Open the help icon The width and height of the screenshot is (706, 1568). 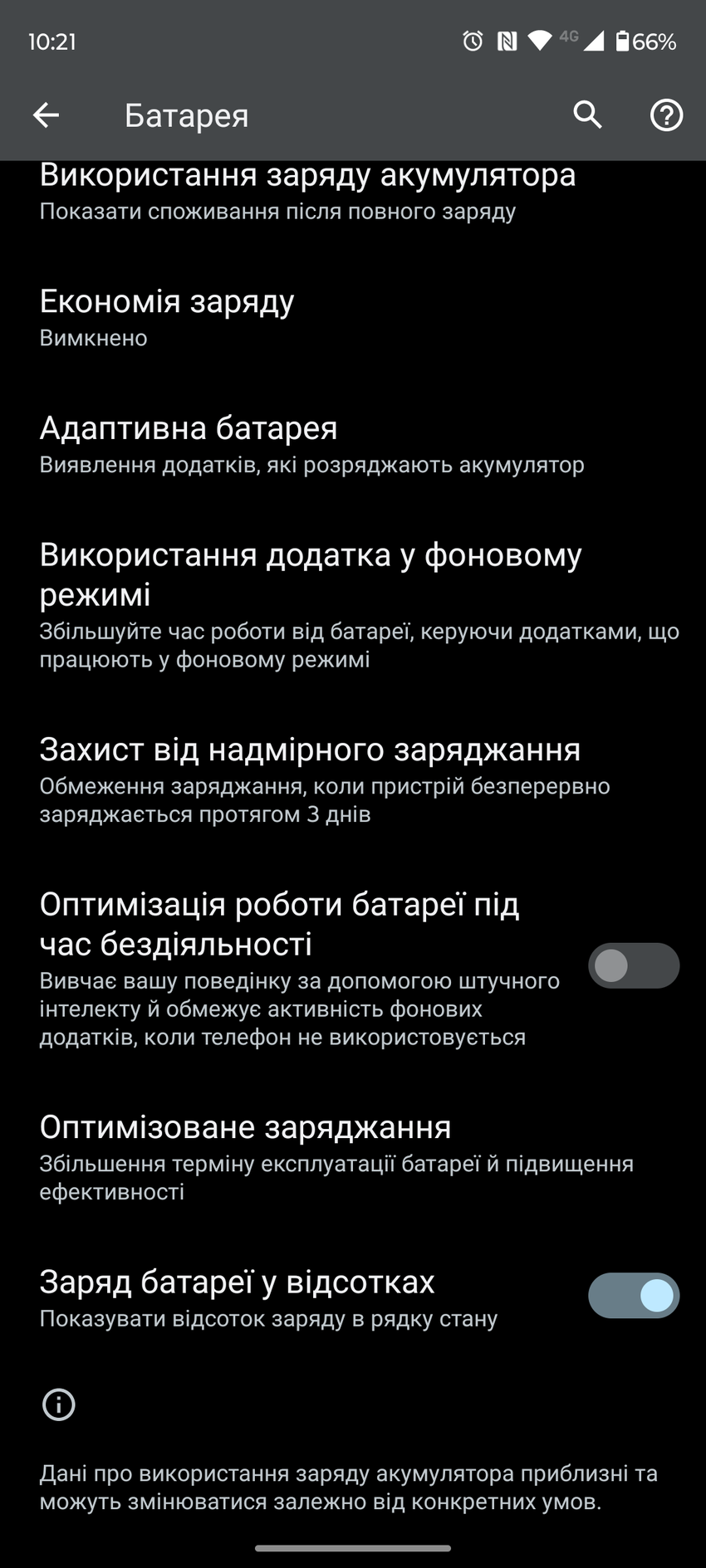click(x=665, y=115)
